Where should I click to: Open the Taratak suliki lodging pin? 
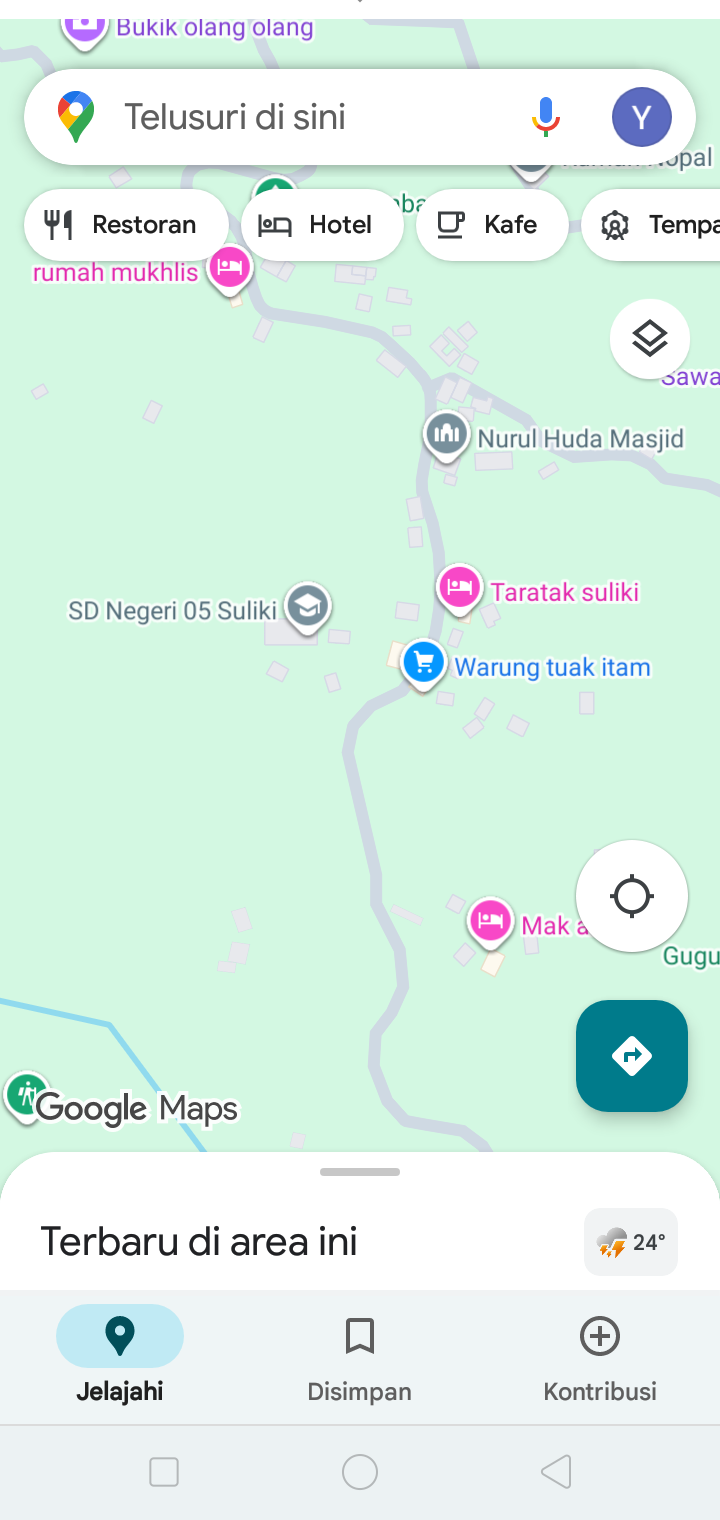pyautogui.click(x=459, y=587)
